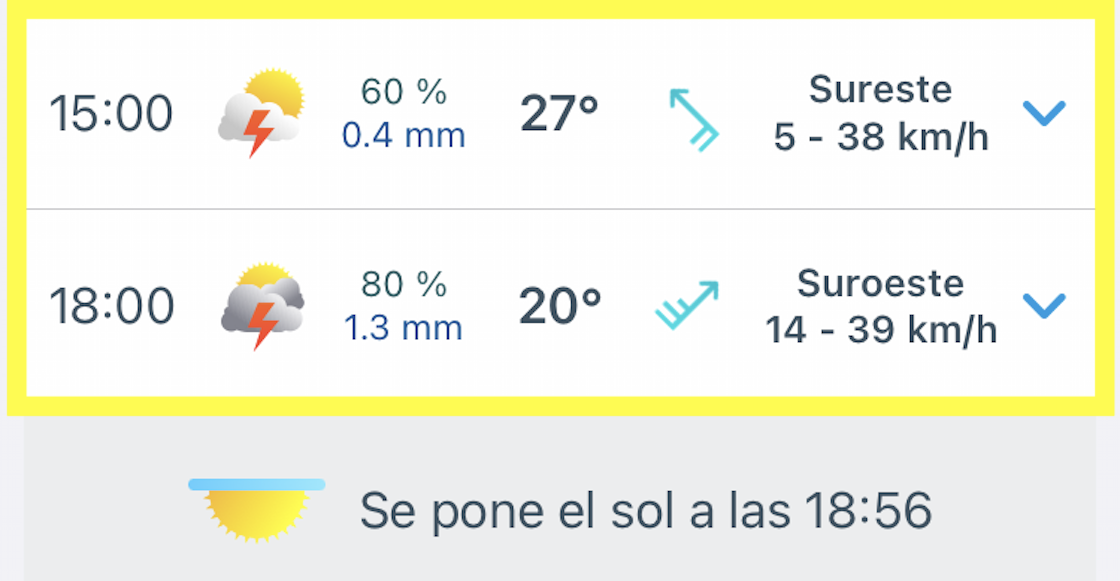The height and width of the screenshot is (581, 1120).
Task: Expand the 18:00 forecast details chevron
Action: click(1044, 305)
